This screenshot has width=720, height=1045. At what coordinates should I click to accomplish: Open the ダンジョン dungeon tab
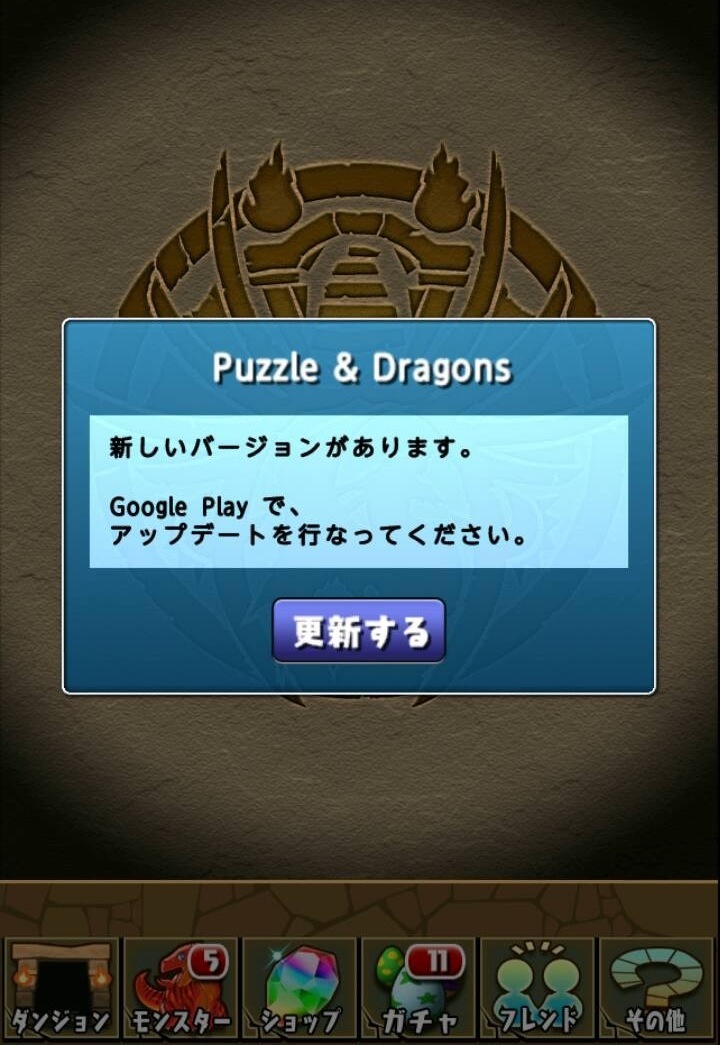(x=61, y=989)
